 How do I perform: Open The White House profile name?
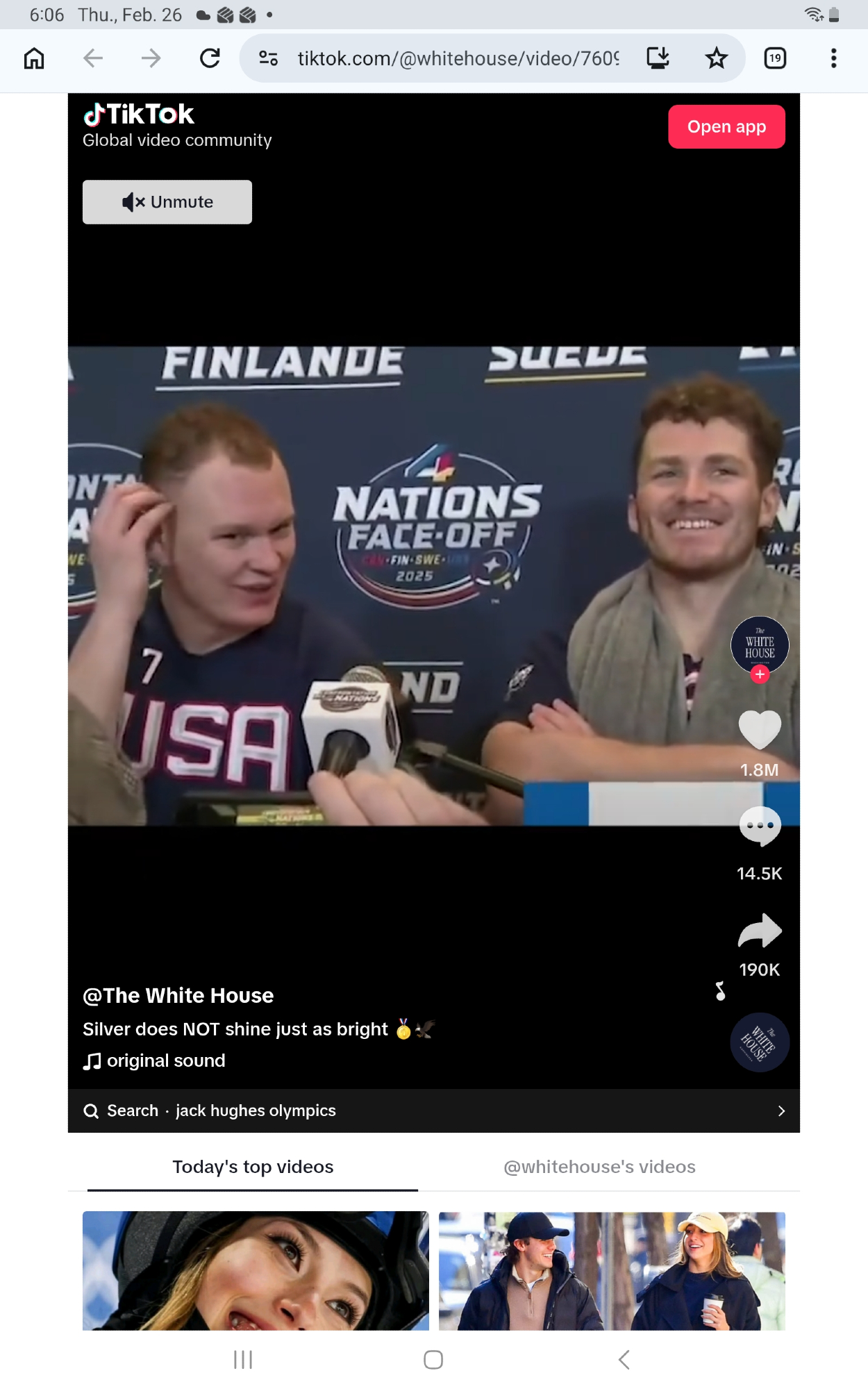[x=178, y=996]
